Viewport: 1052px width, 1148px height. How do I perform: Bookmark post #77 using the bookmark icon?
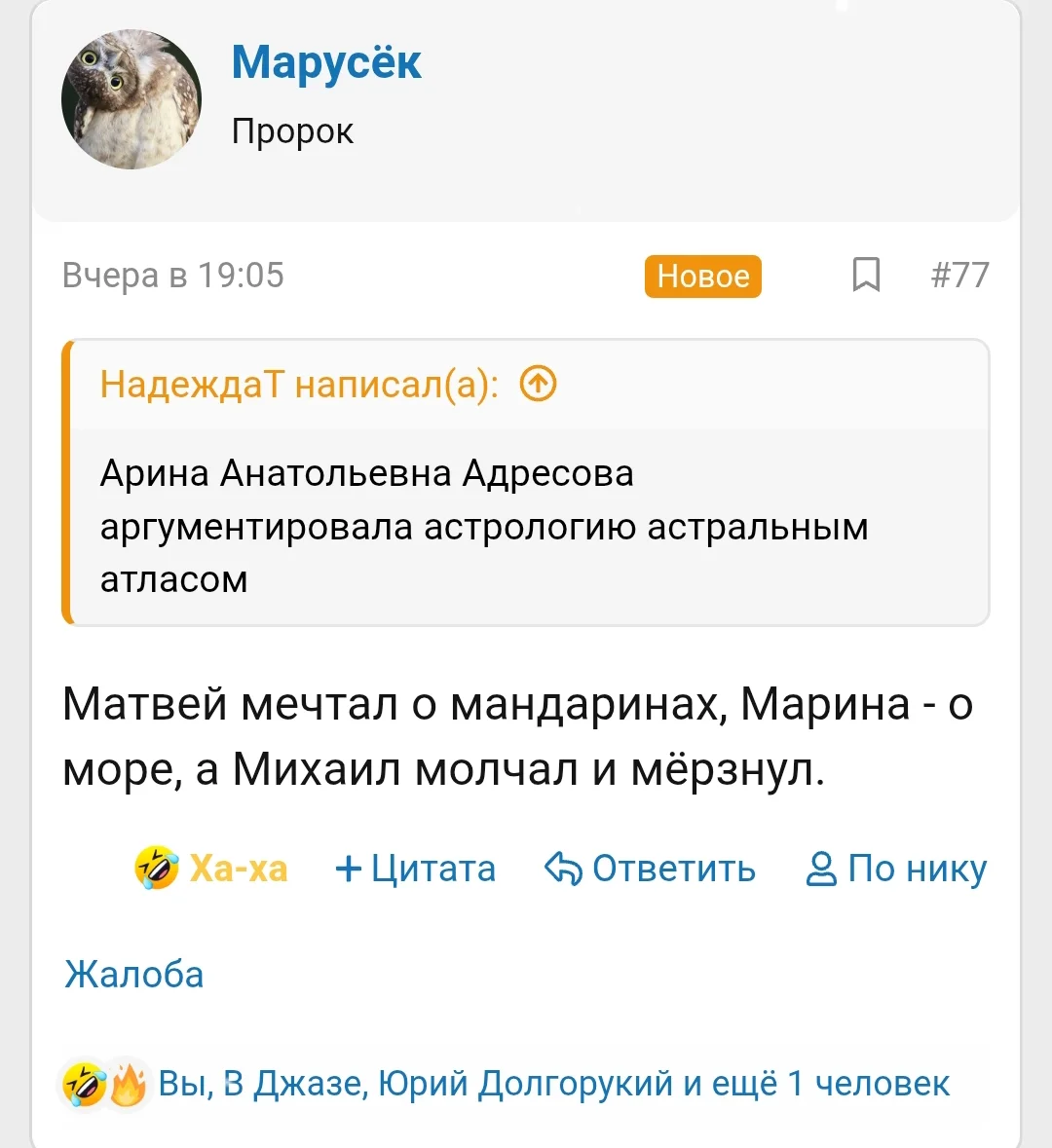pyautogui.click(x=867, y=277)
